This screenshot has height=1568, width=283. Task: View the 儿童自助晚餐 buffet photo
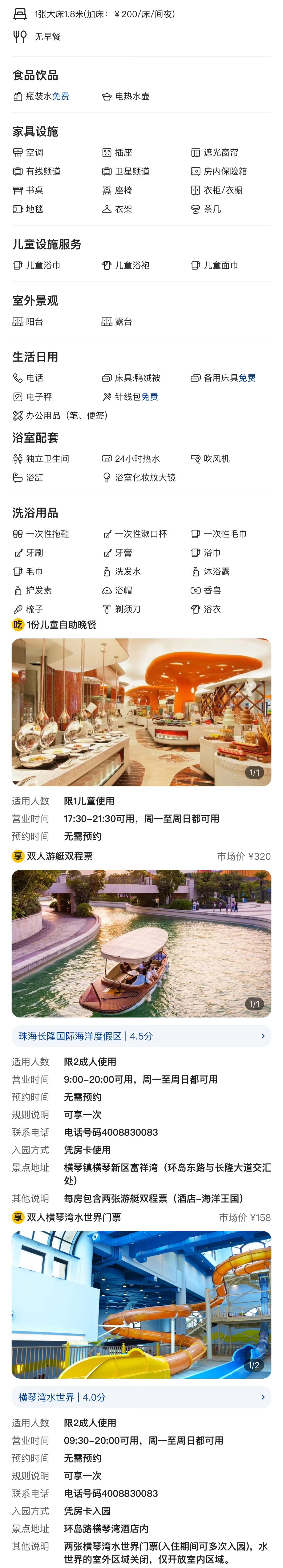141,712
